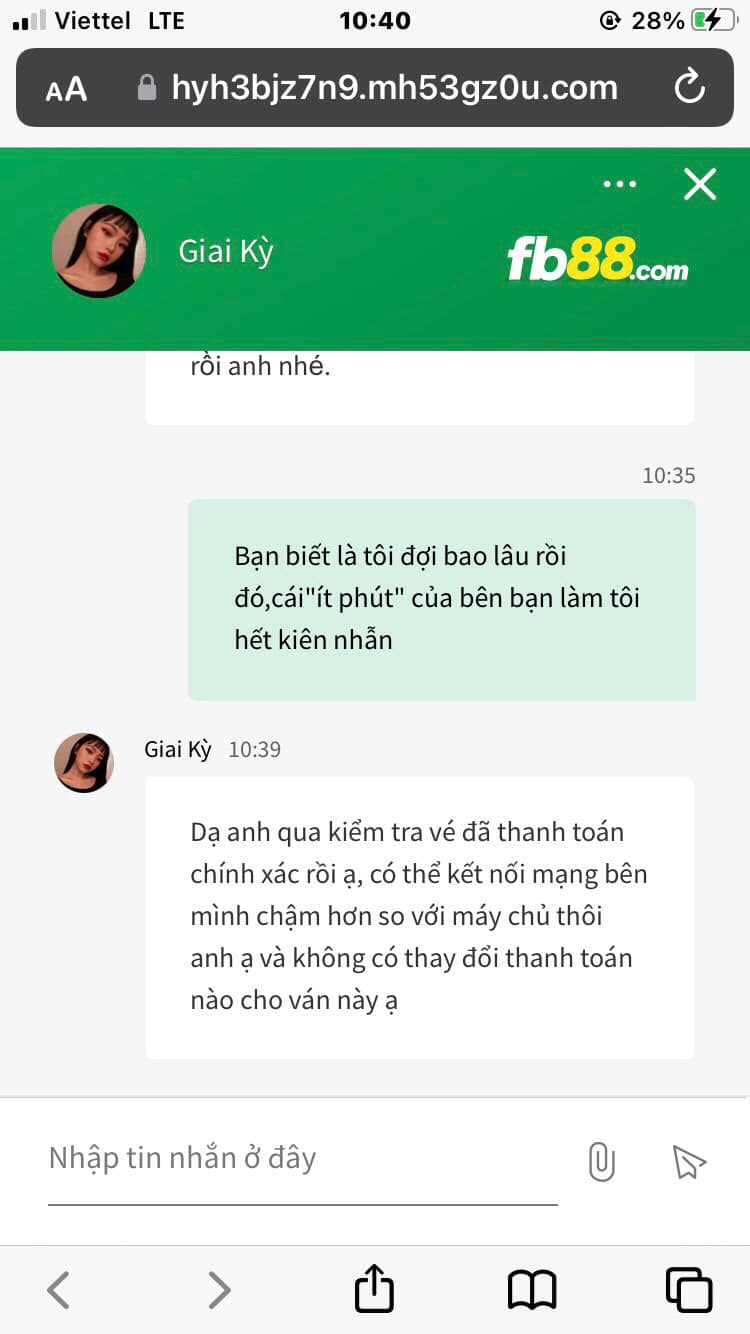Go forward to the next page
750x1334 pixels.
coord(219,1290)
